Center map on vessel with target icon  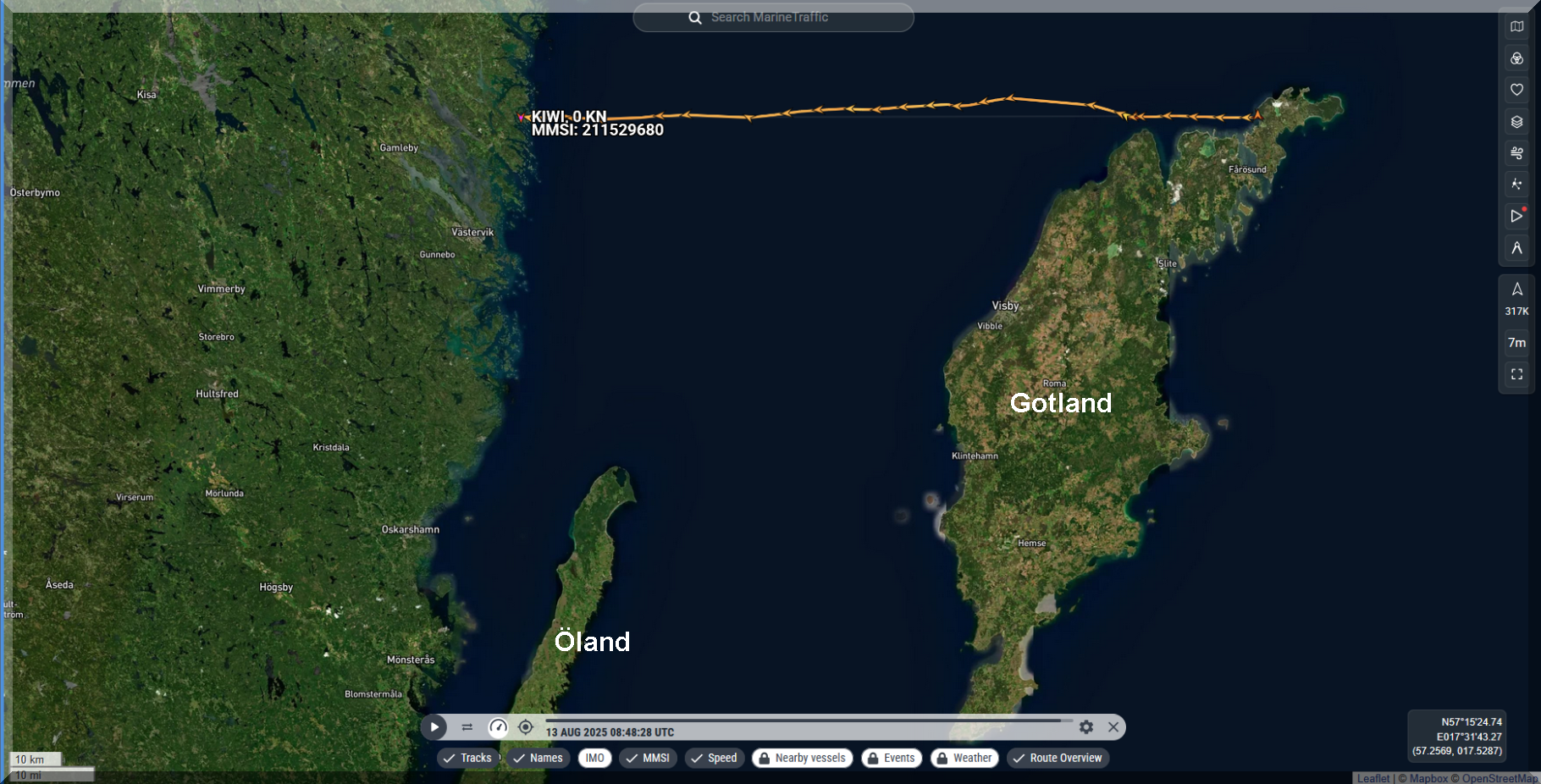point(526,727)
